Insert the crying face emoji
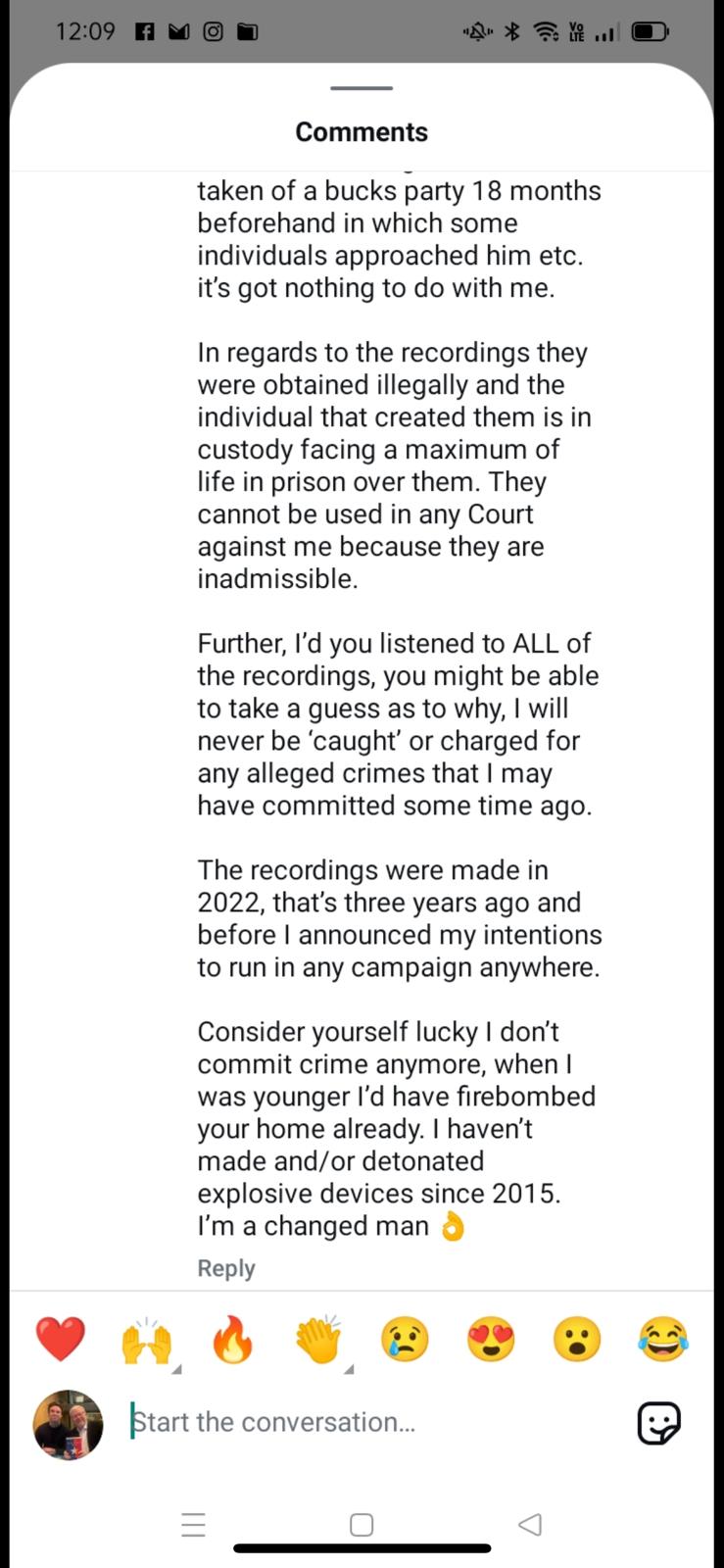The width and height of the screenshot is (724, 1568). (x=405, y=1339)
